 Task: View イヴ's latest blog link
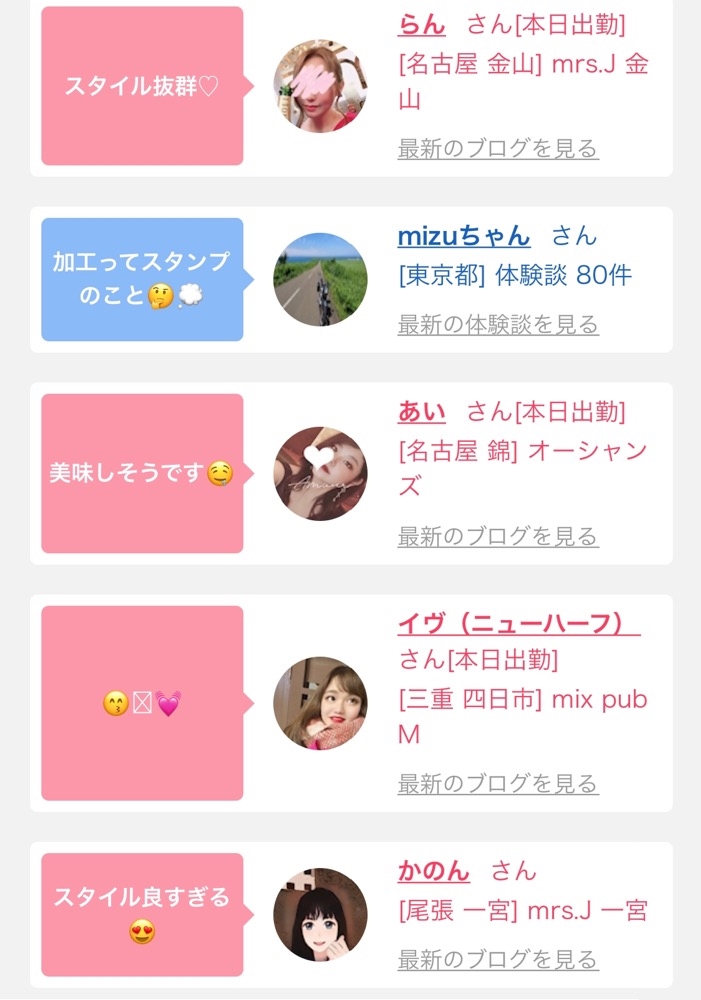pyautogui.click(x=498, y=784)
